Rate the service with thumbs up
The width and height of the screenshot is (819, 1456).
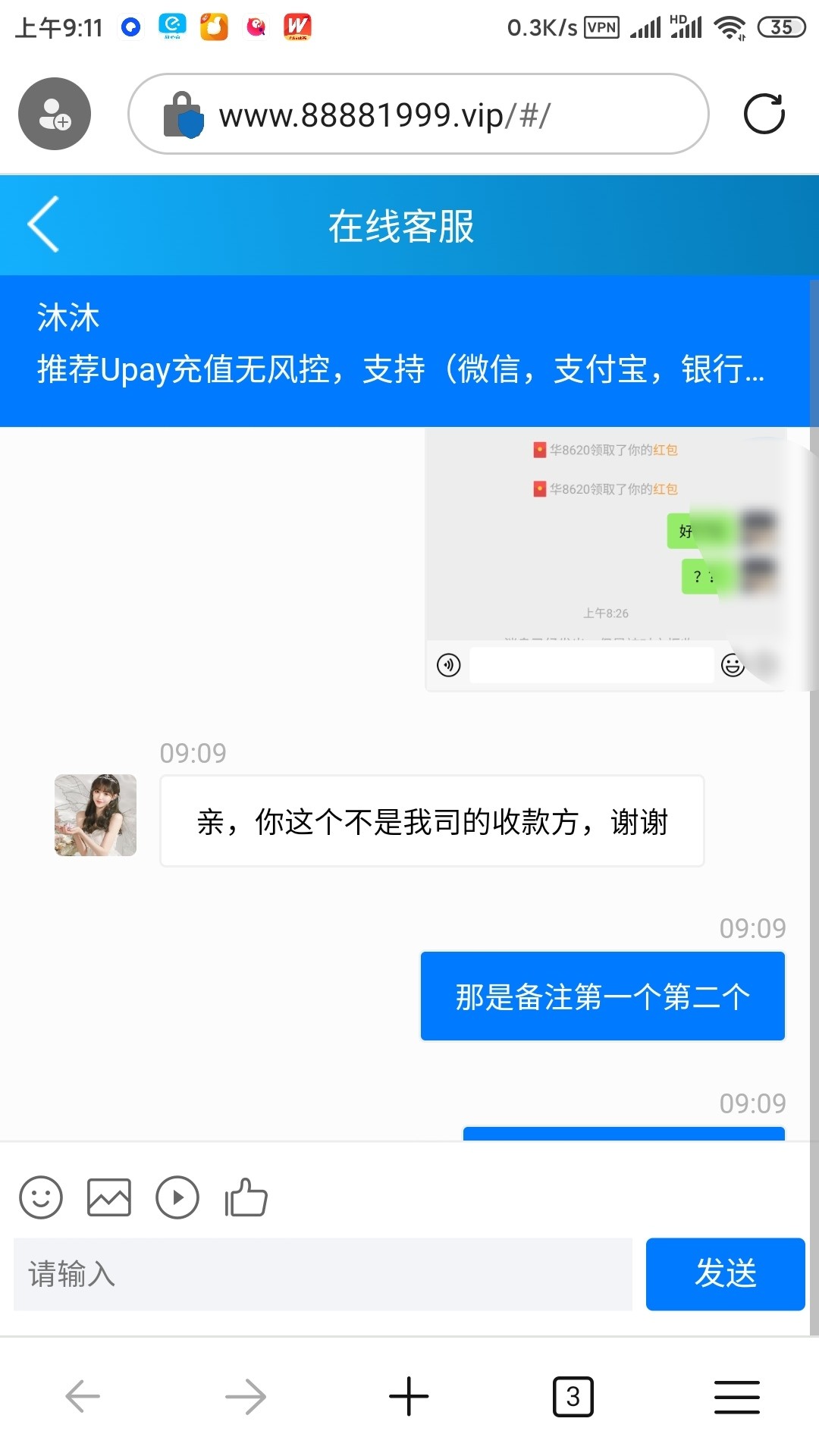tap(246, 1197)
